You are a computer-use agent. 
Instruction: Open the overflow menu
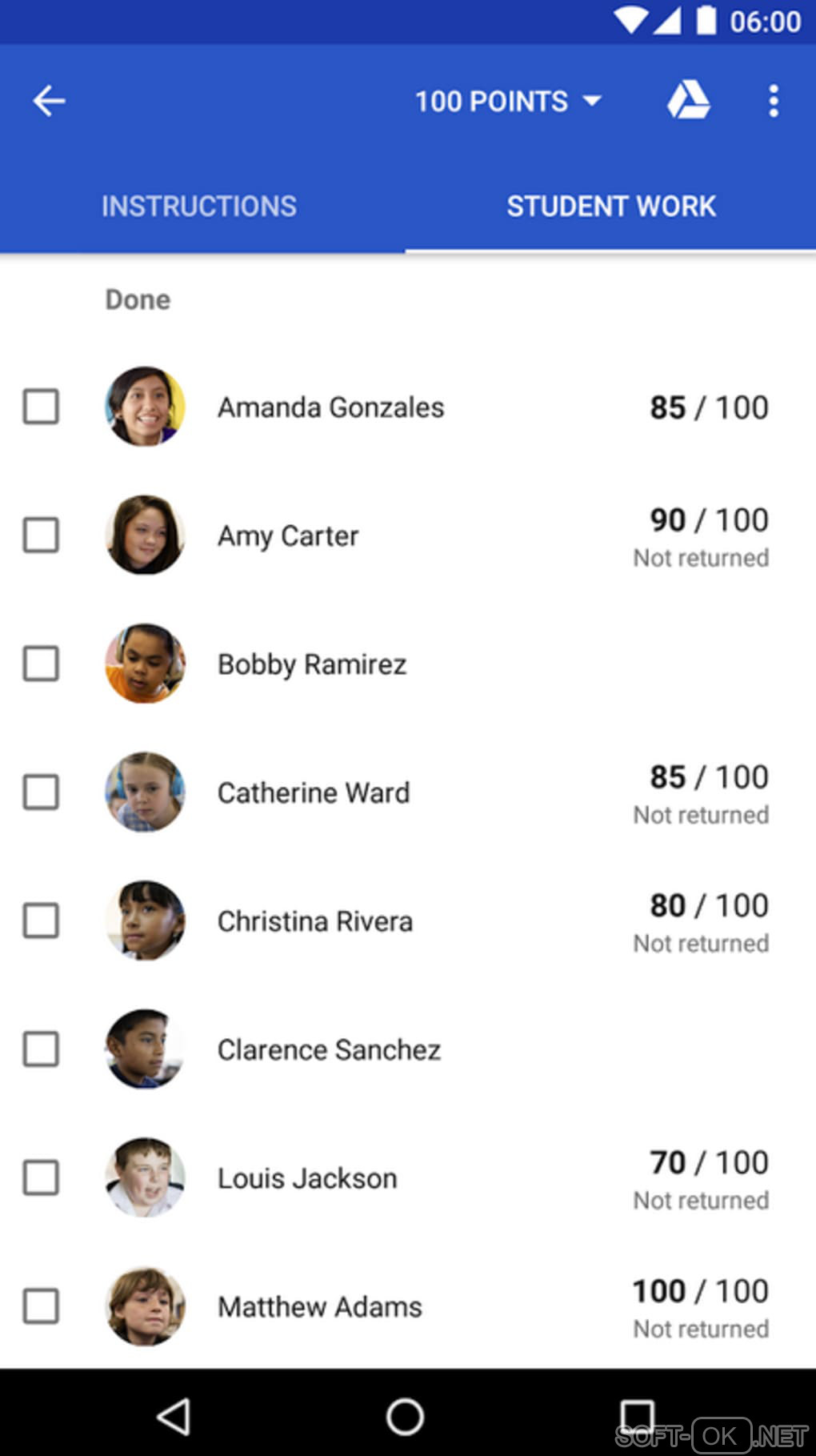tap(773, 101)
